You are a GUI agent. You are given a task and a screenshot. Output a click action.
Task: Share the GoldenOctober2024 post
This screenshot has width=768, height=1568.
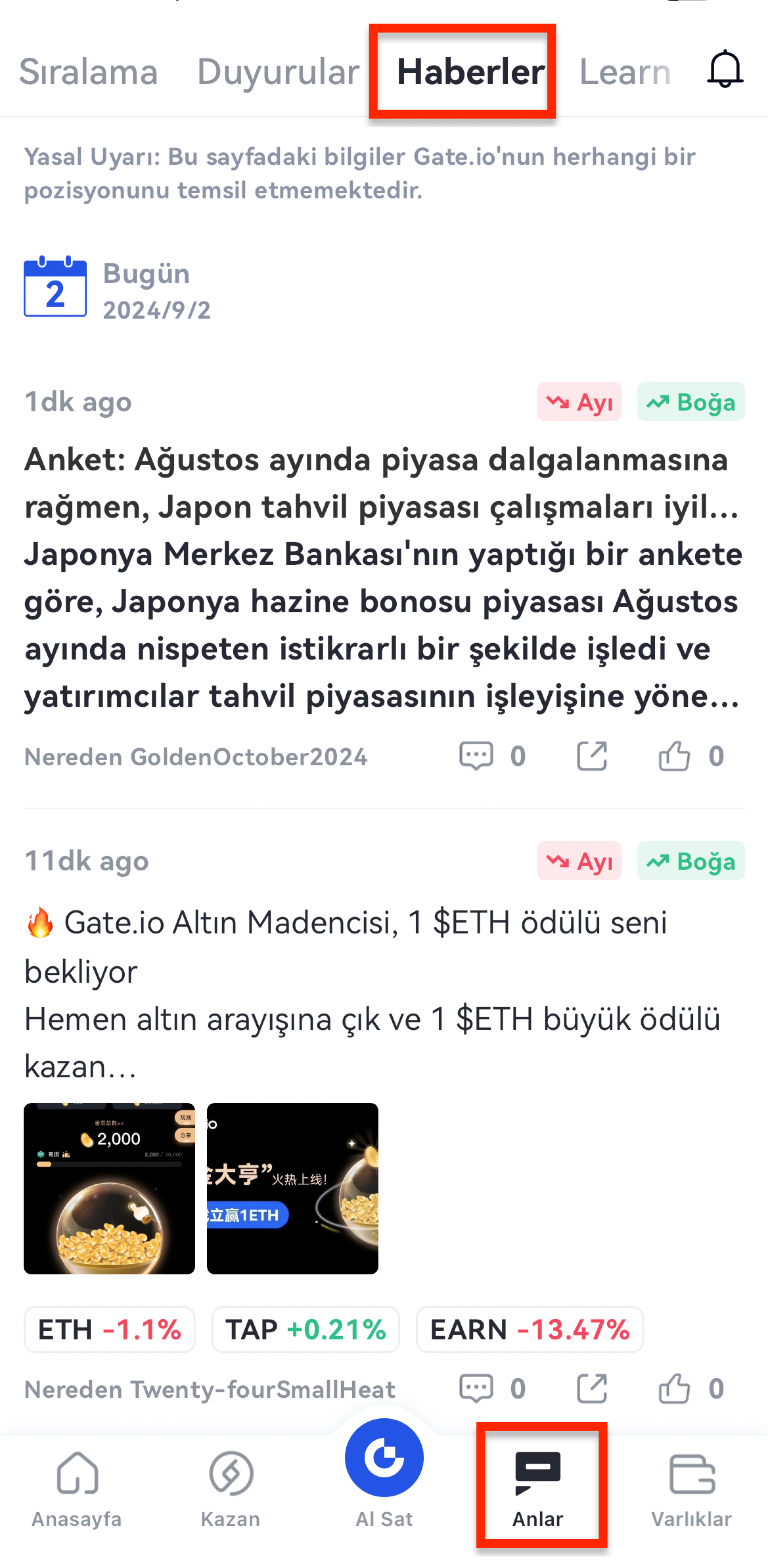(x=591, y=756)
